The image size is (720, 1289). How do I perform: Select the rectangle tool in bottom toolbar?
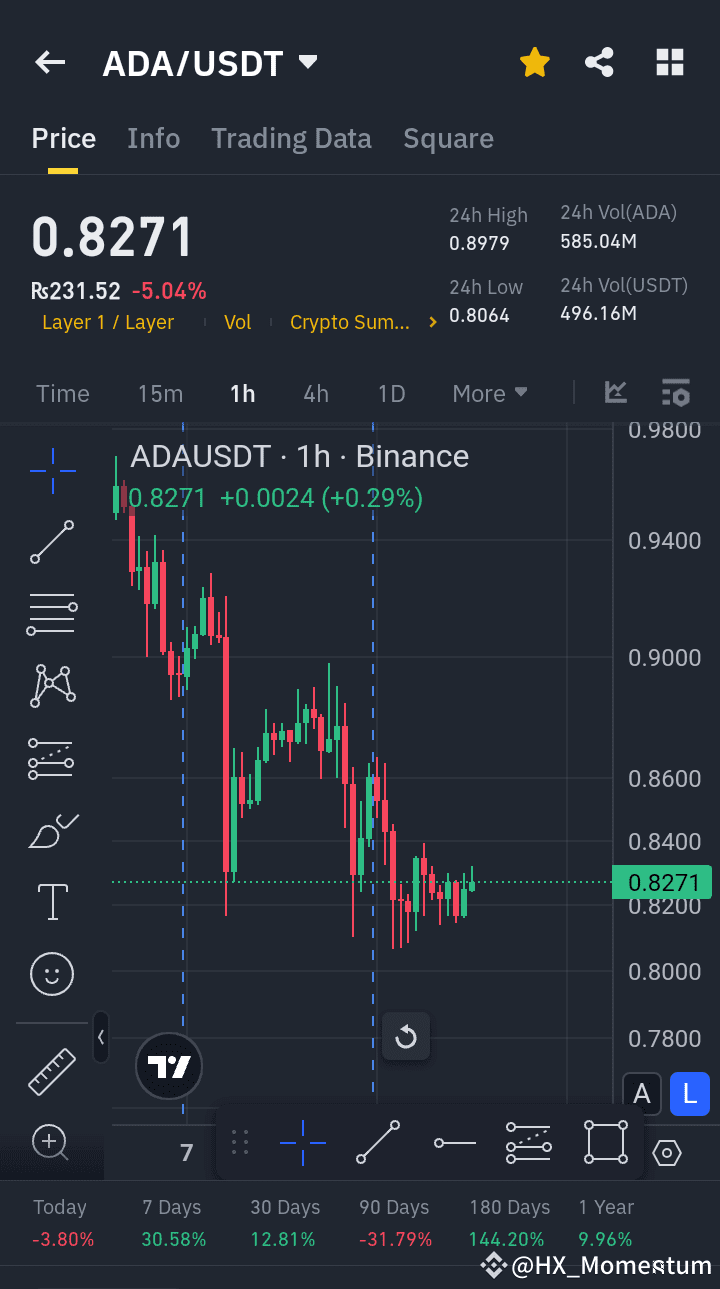[605, 1140]
